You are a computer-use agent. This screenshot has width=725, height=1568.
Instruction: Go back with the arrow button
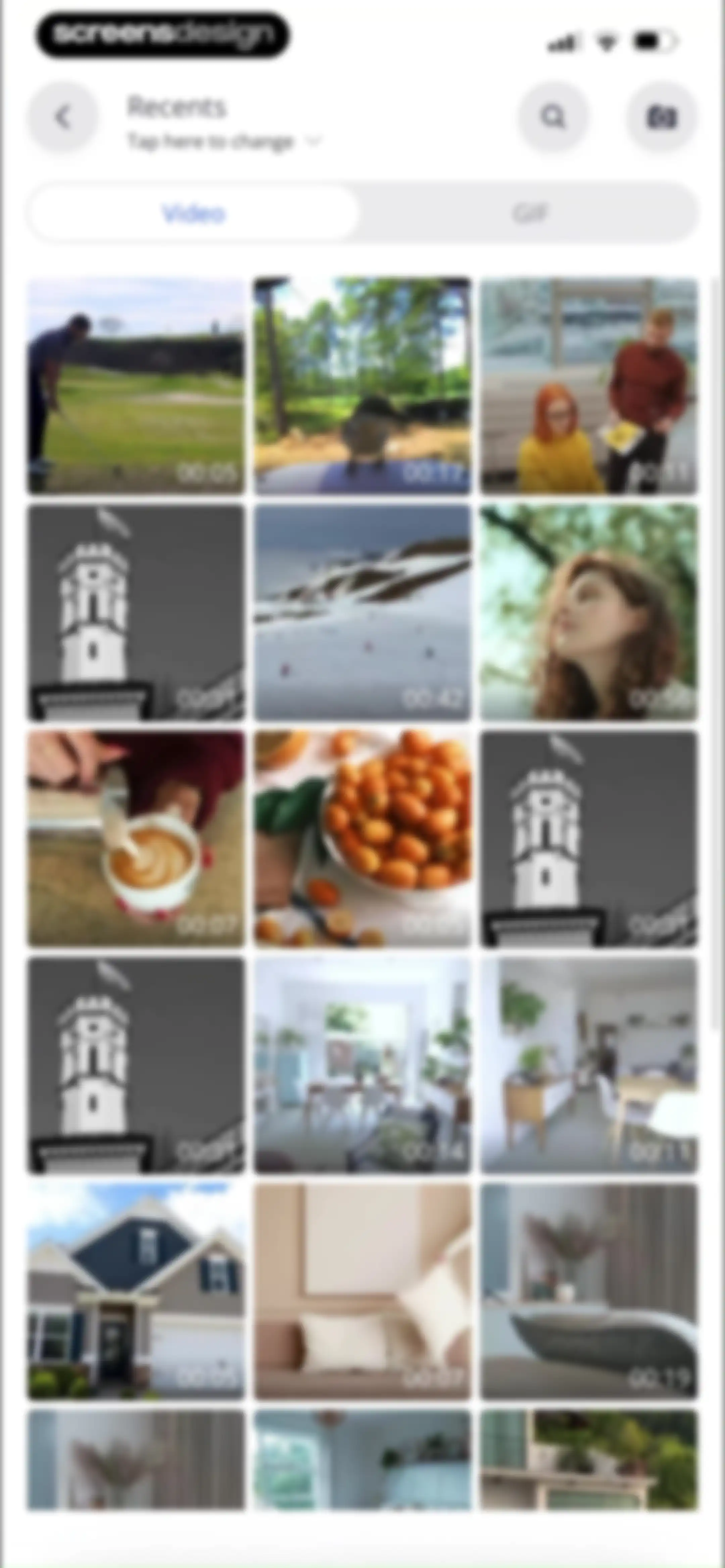point(63,117)
